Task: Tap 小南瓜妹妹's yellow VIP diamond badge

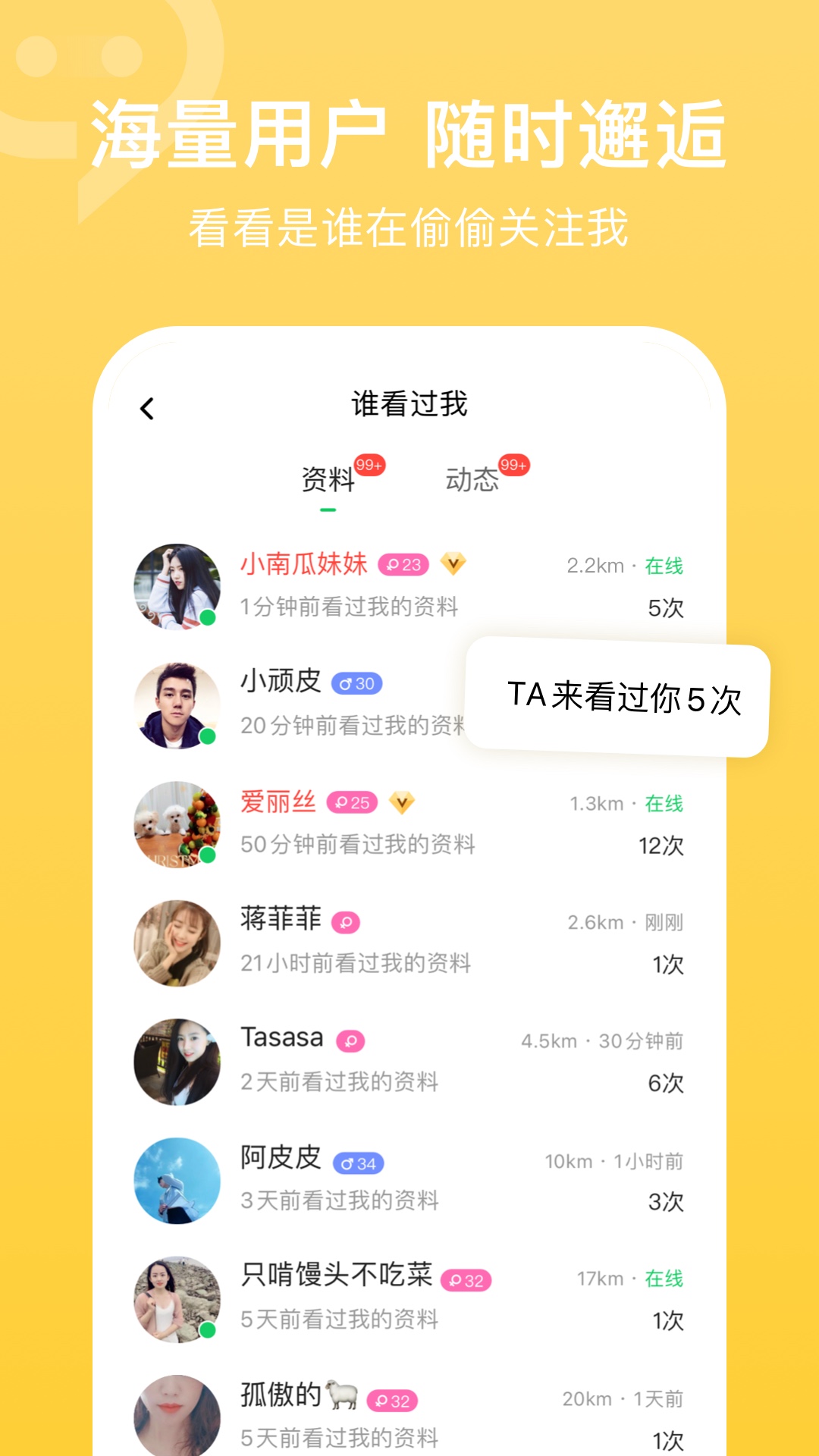Action: (453, 564)
